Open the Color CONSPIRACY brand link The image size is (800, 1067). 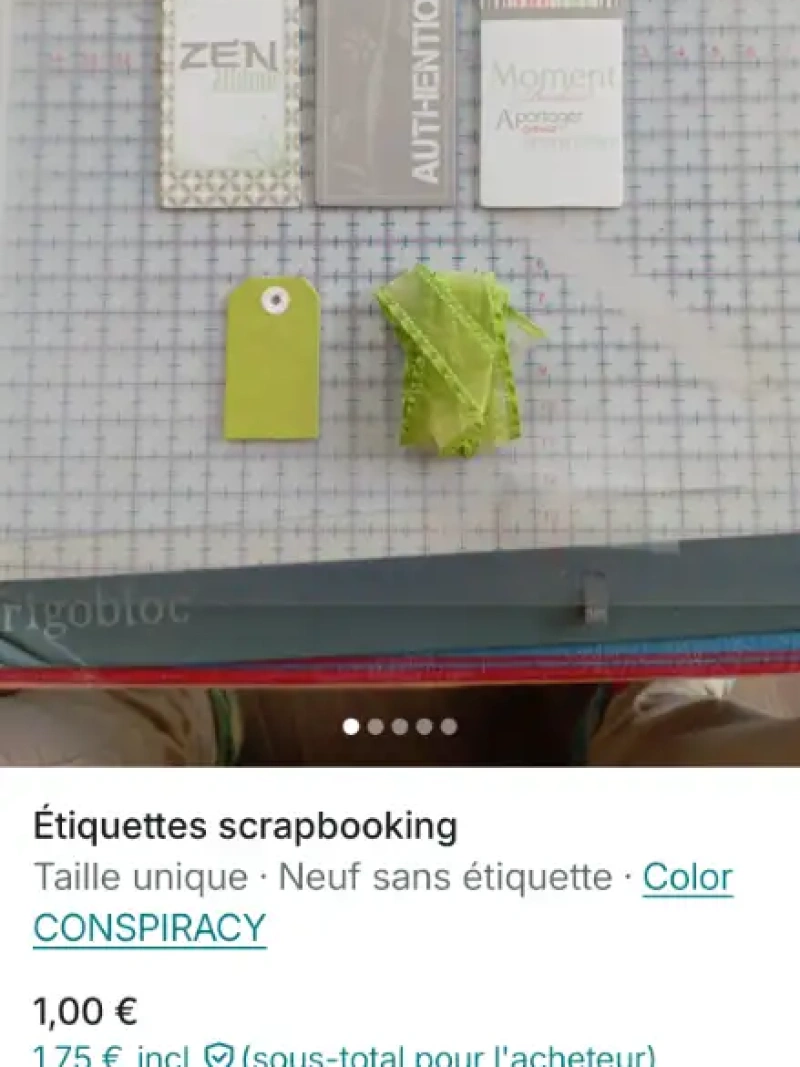[150, 928]
